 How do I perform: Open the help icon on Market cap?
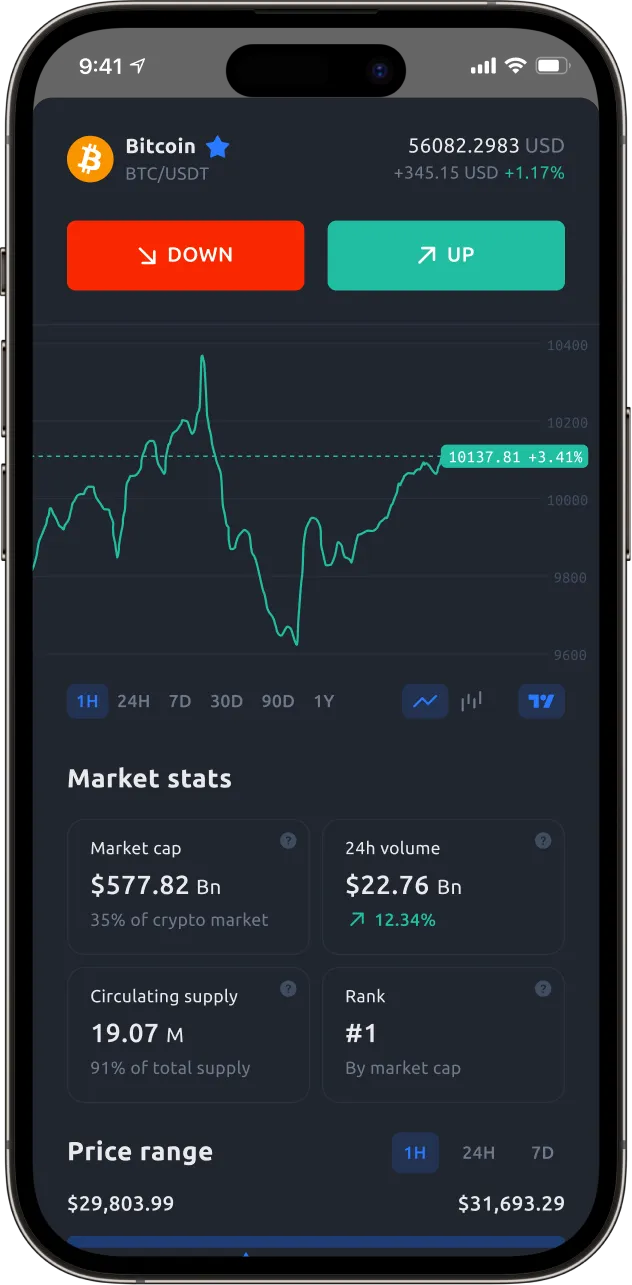(x=288, y=841)
